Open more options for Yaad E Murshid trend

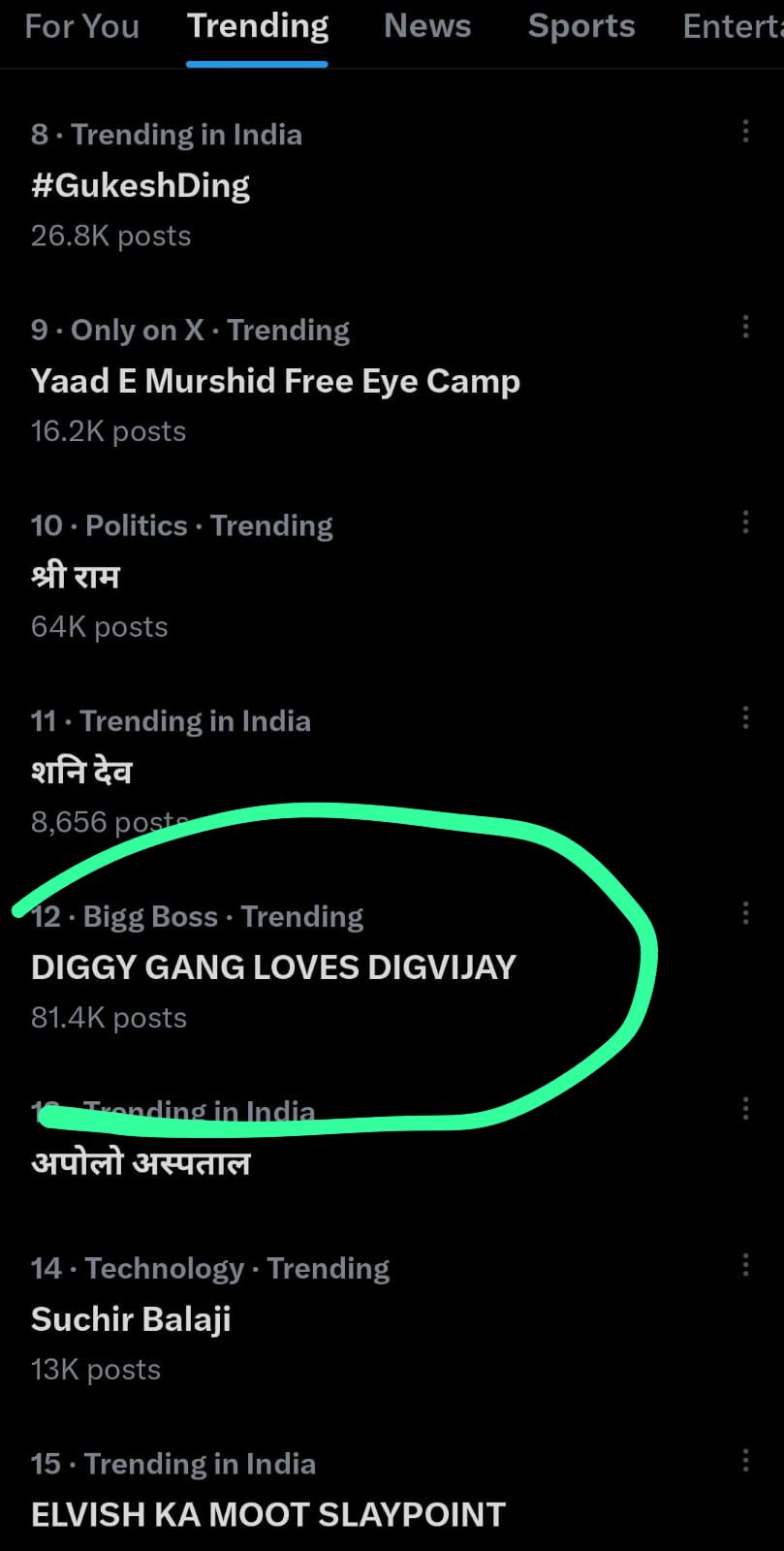point(745,327)
